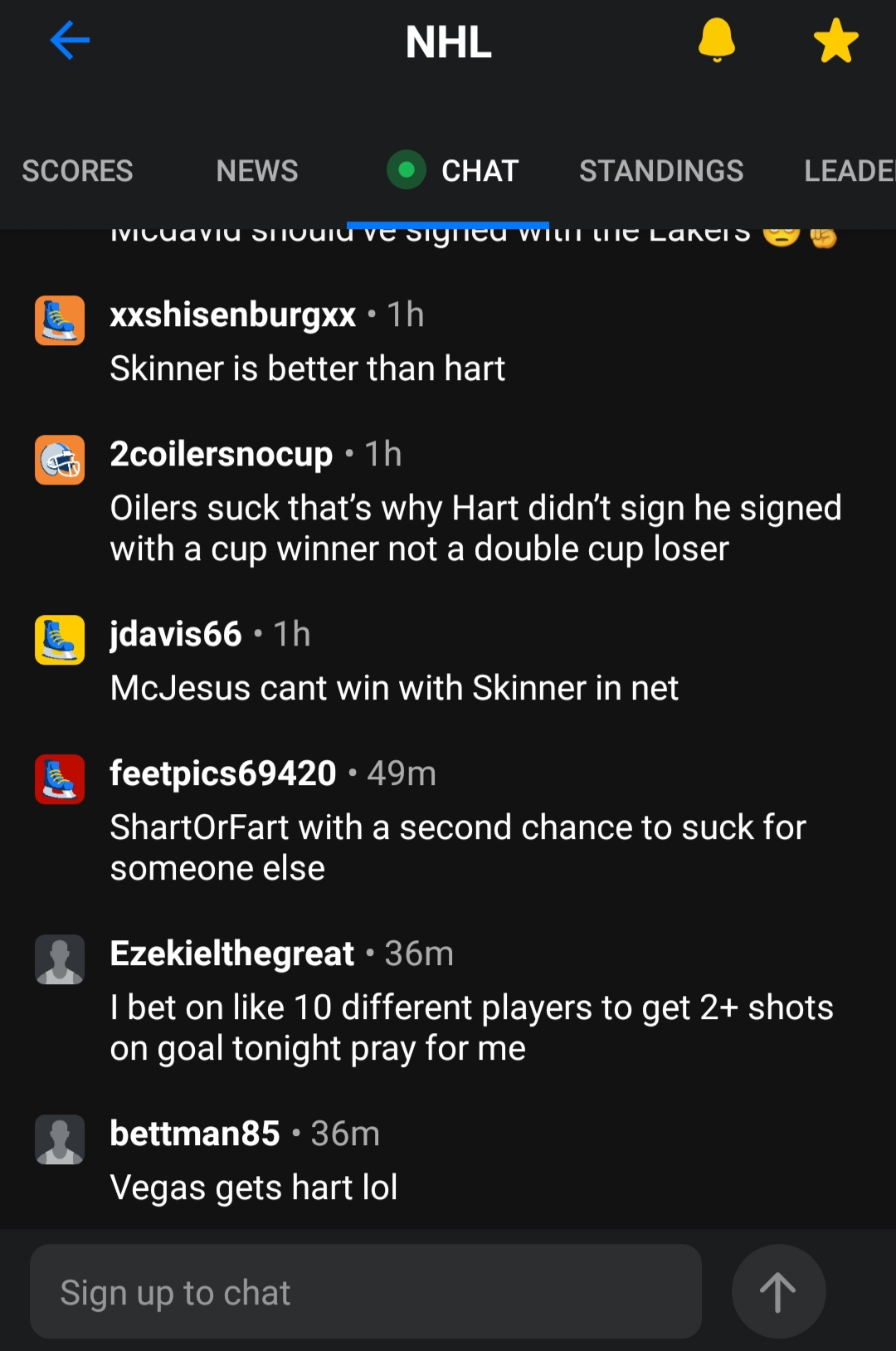Select the Chat tab
This screenshot has height=1351, width=896.
(x=453, y=171)
